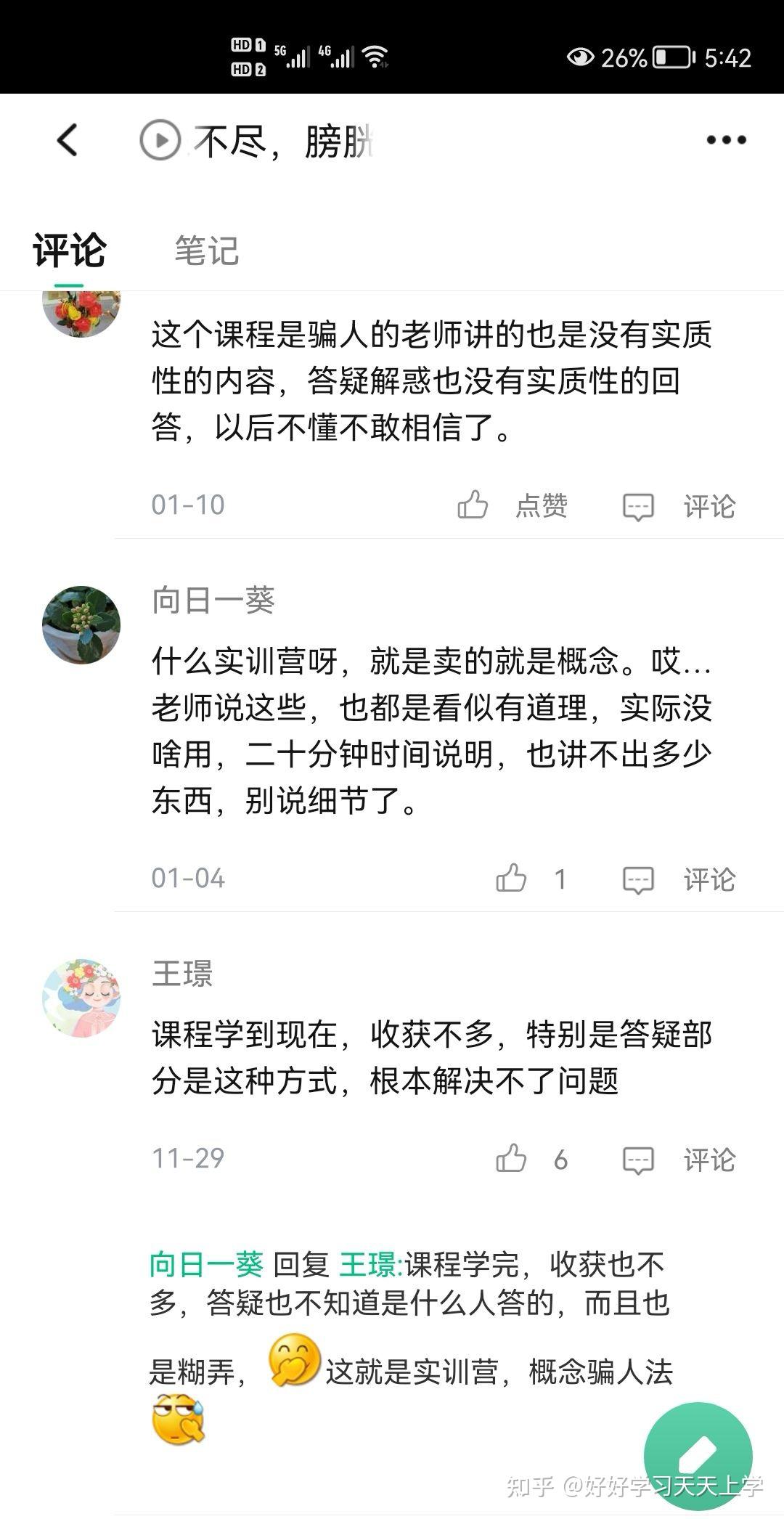
Task: Expand replies under the 11-29 comment
Action: (x=711, y=1160)
